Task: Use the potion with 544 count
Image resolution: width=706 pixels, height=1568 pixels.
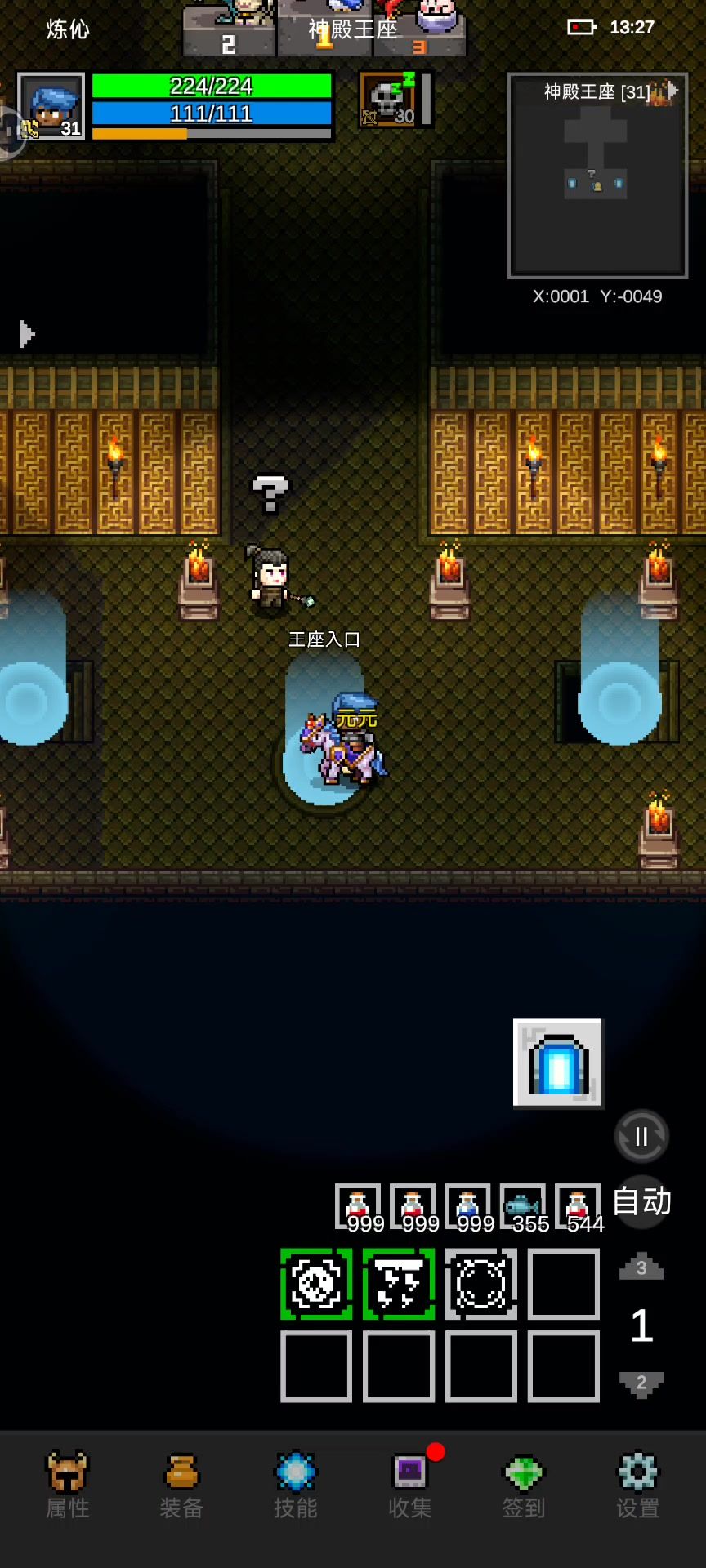Action: [578, 1207]
